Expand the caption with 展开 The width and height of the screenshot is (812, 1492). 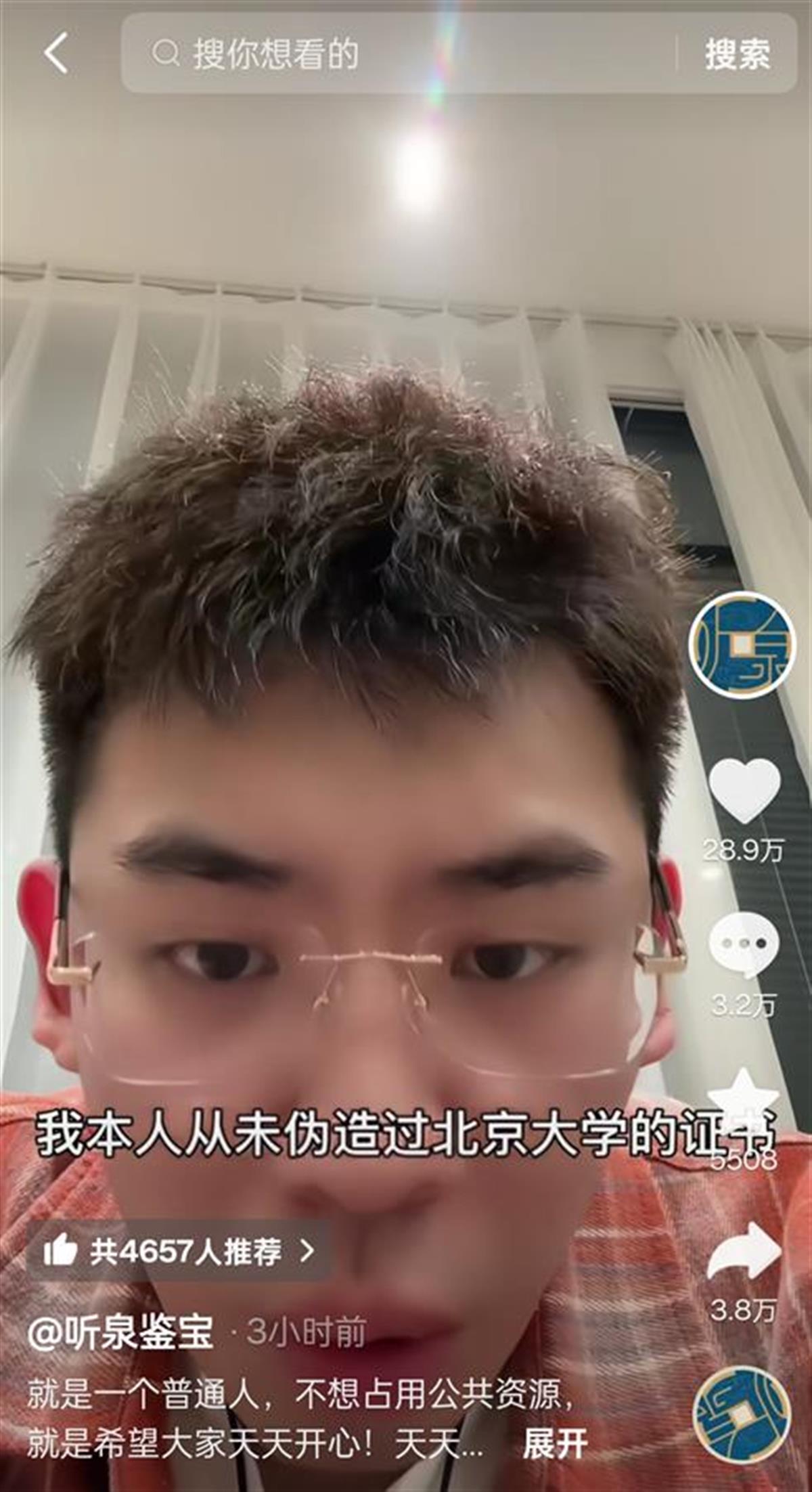click(x=554, y=1443)
